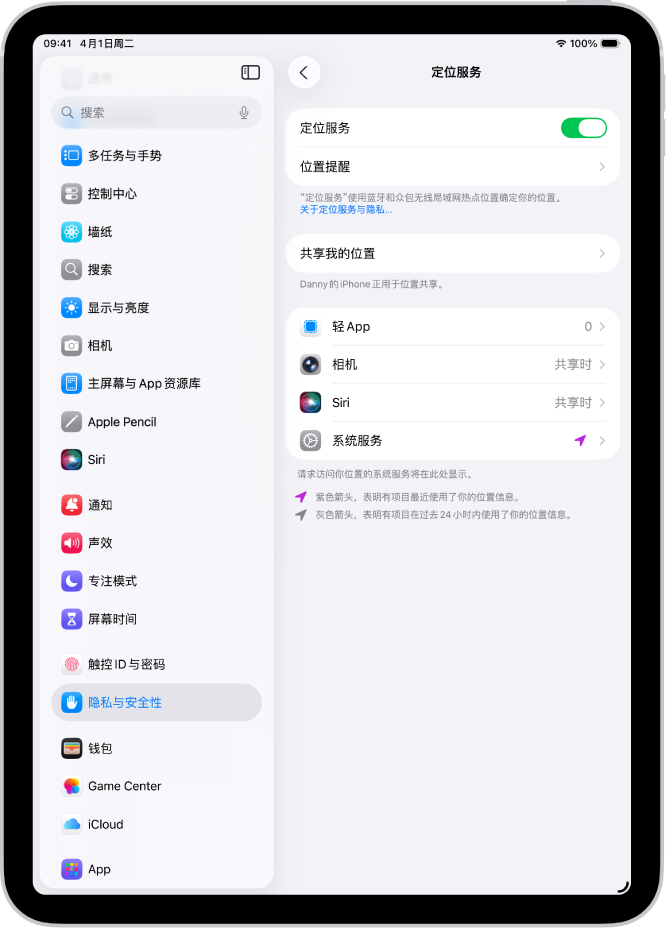
Task: Open 相机 location permission row
Action: [x=452, y=365]
